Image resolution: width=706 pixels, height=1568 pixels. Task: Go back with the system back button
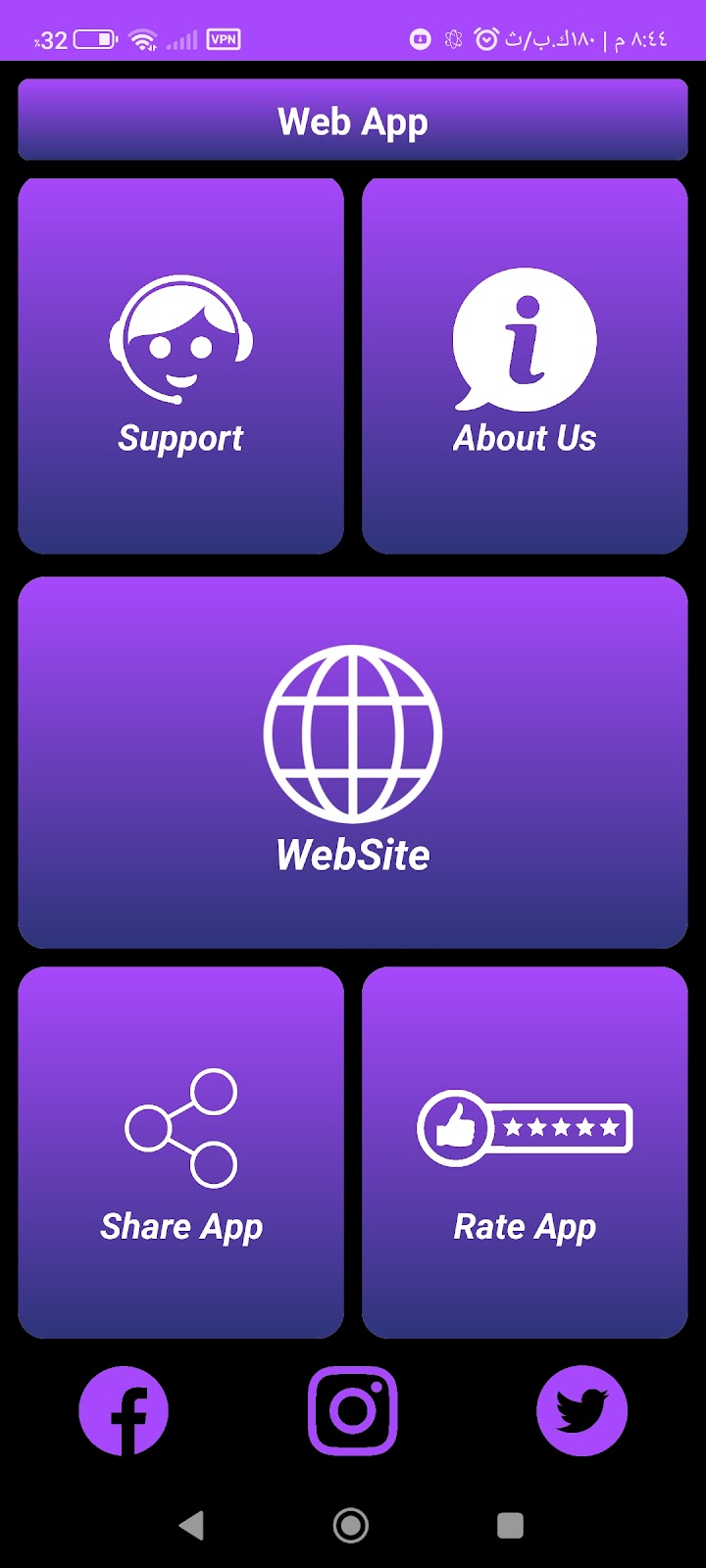click(x=192, y=1525)
